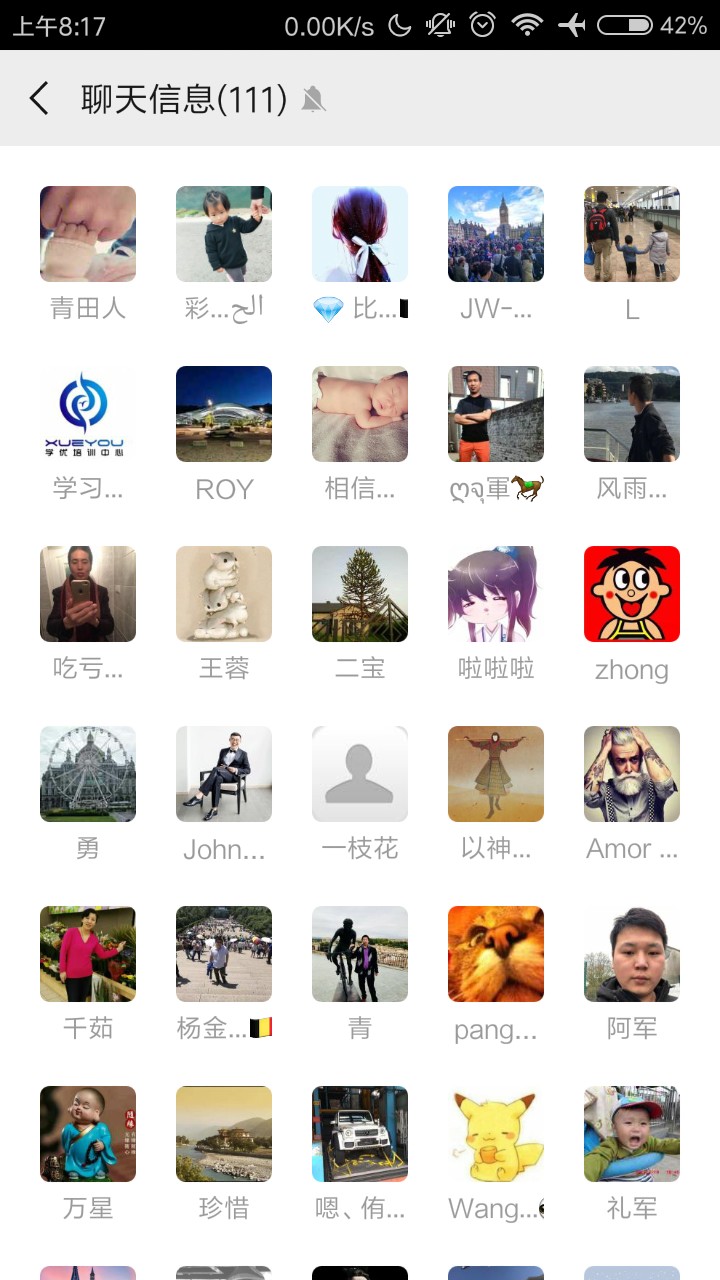
Task: Open the Amor member profile
Action: [x=632, y=774]
